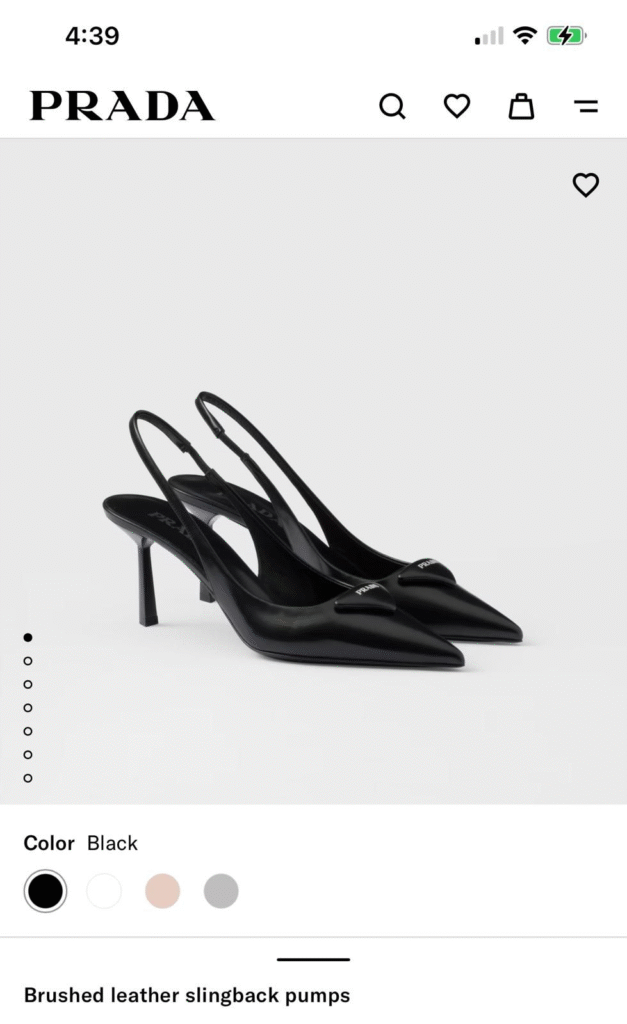This screenshot has width=627, height=1024.
Task: Choose the gray color swatch
Action: pos(221,890)
